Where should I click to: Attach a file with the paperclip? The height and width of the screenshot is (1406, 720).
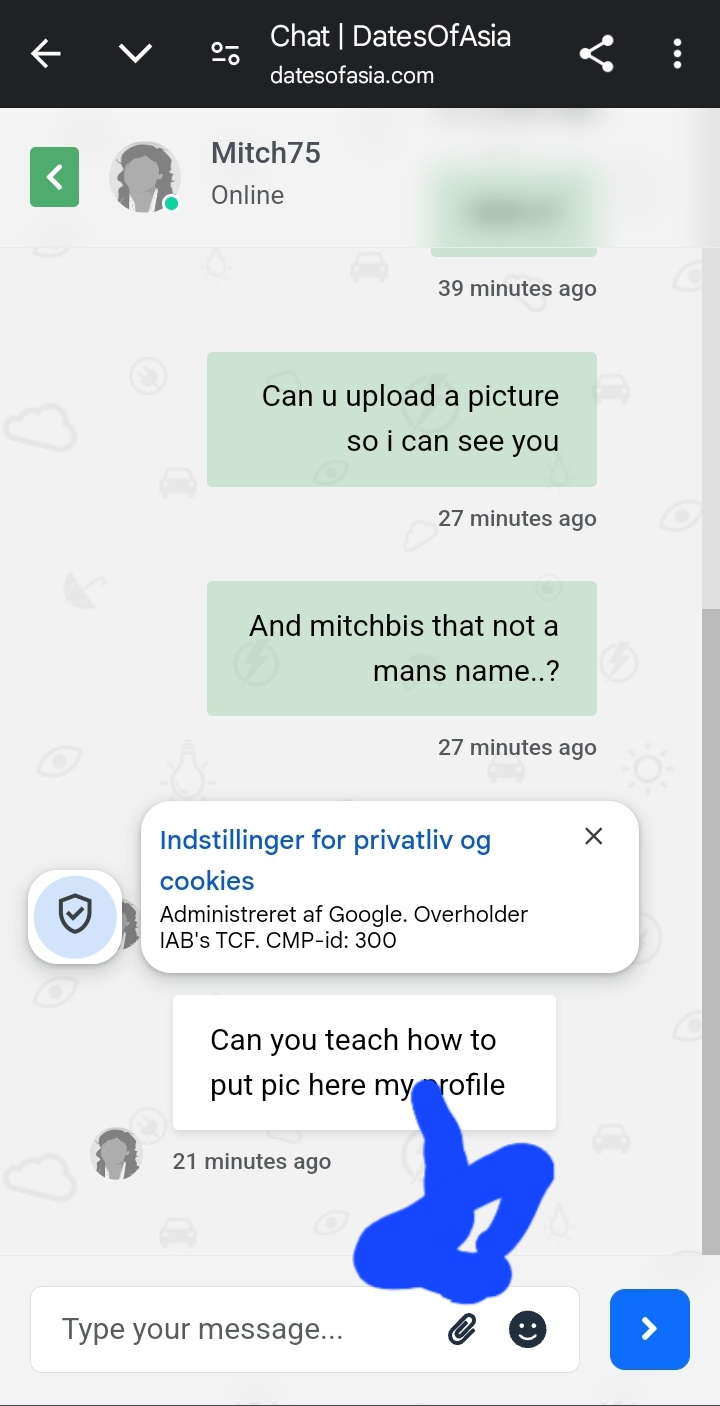[462, 1329]
